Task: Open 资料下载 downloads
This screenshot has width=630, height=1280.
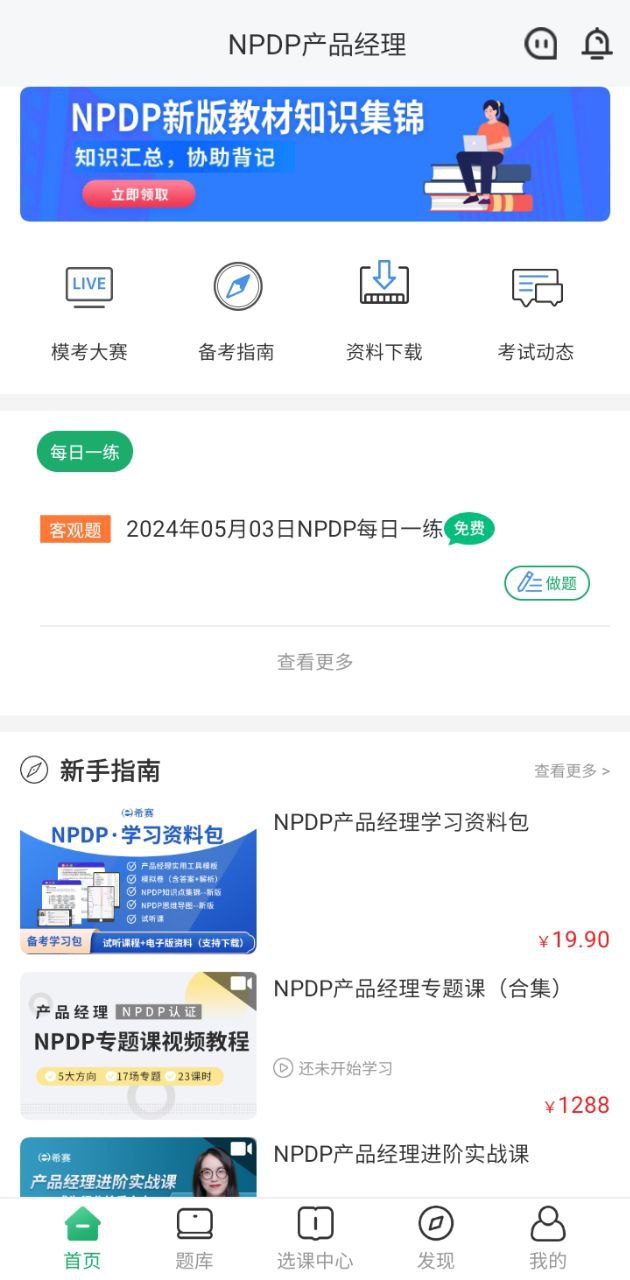Action: click(384, 312)
